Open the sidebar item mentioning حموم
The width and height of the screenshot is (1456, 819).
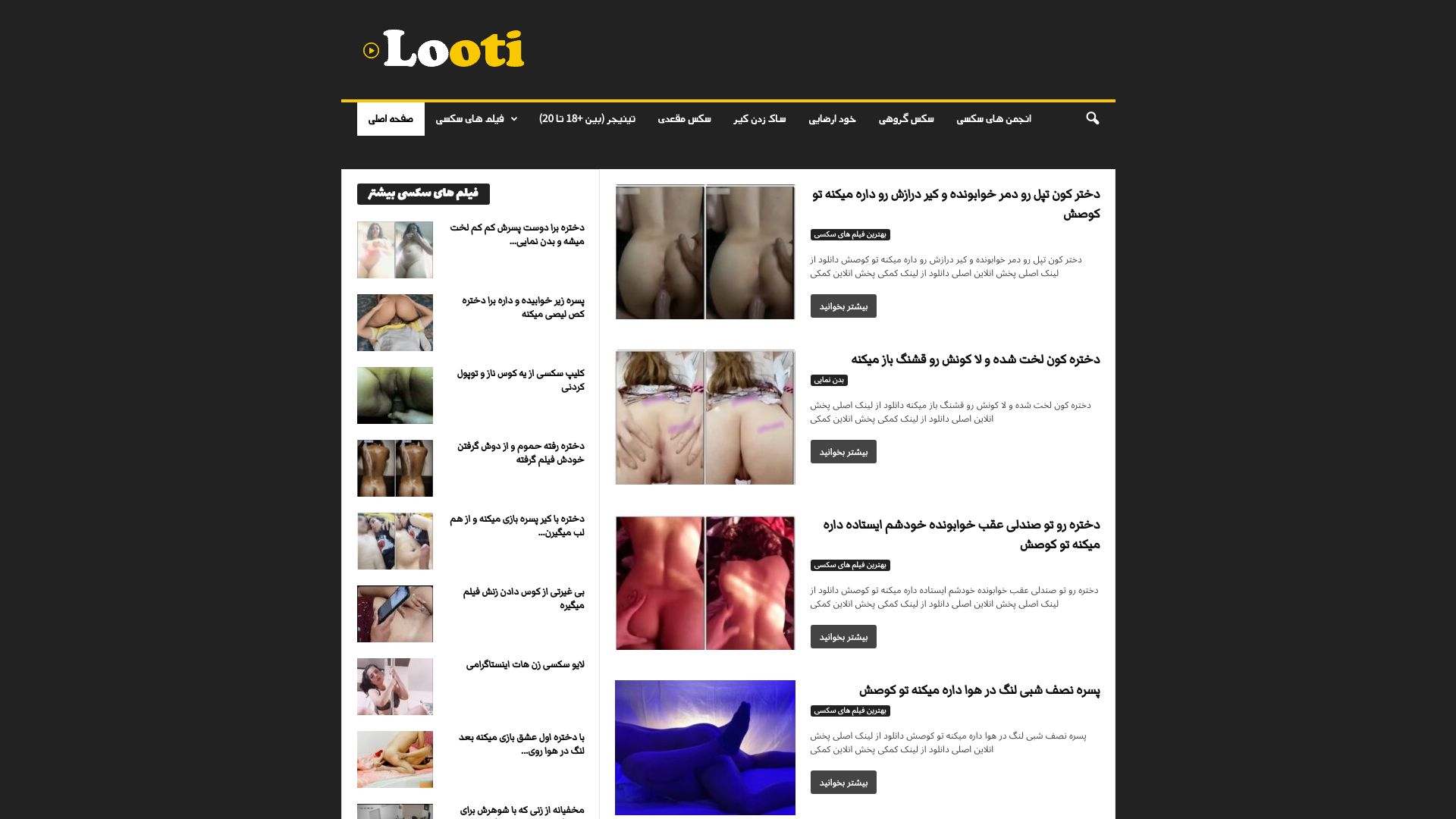click(520, 453)
